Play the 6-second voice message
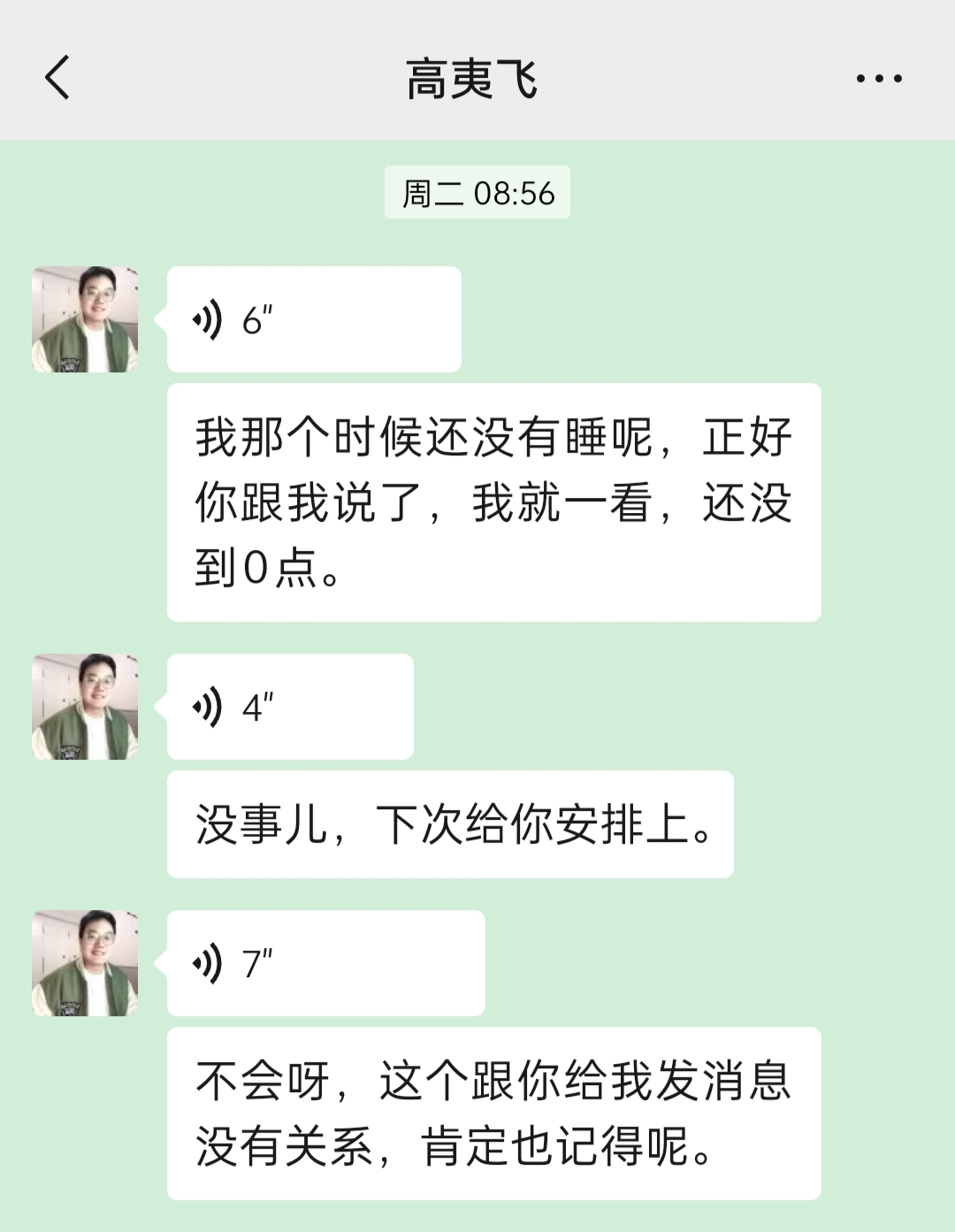Screen dimensions: 955x1232 (x=313, y=319)
